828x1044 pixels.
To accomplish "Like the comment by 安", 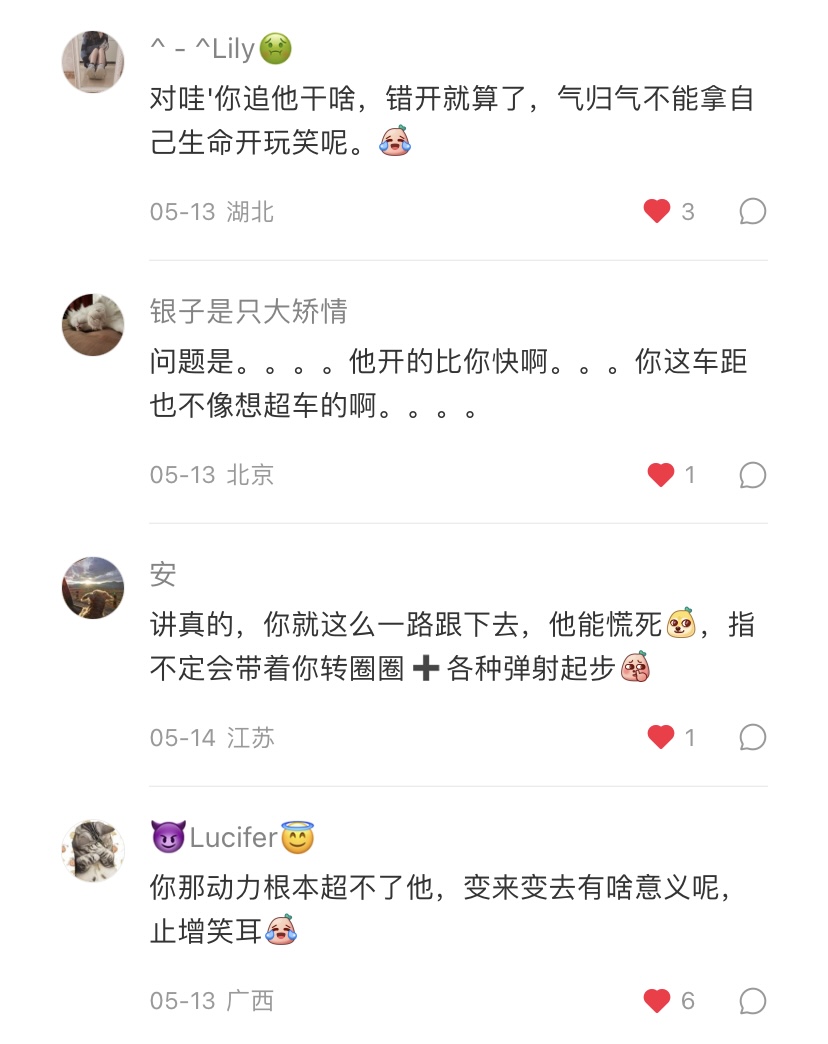I will (661, 737).
